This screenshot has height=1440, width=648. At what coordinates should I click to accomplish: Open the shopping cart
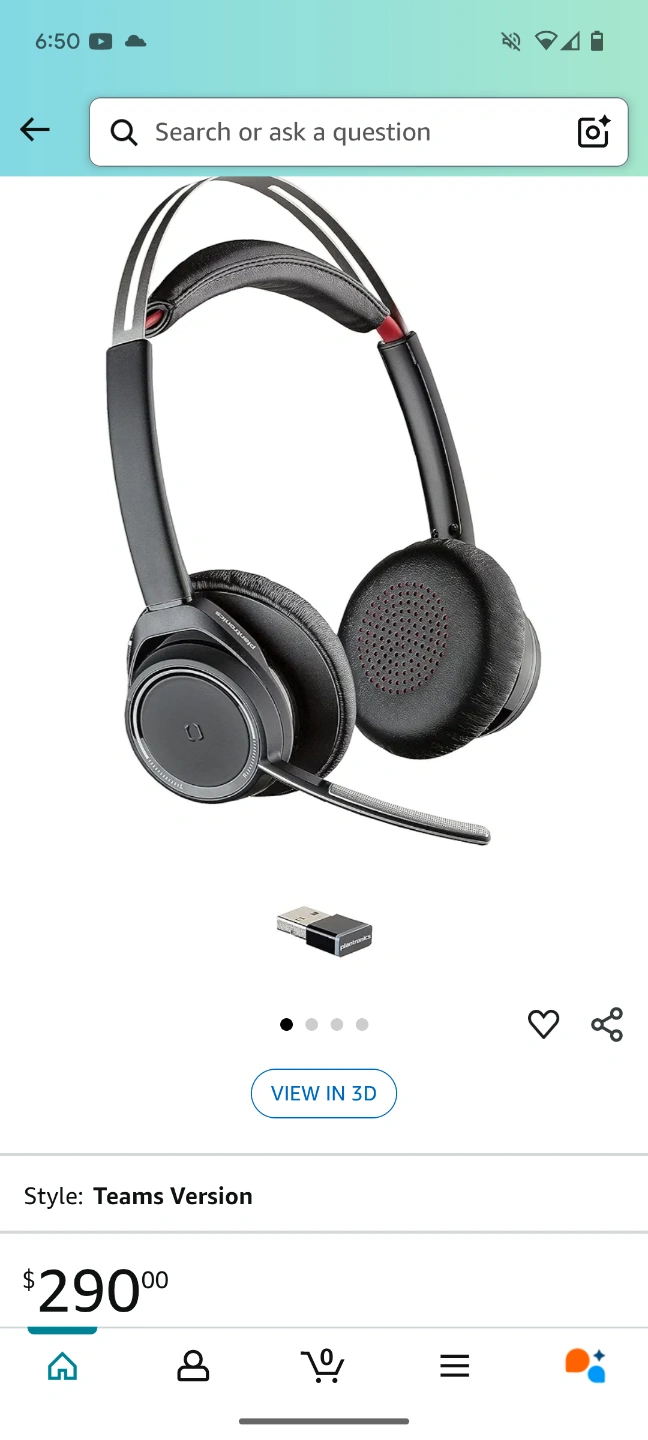(323, 1366)
